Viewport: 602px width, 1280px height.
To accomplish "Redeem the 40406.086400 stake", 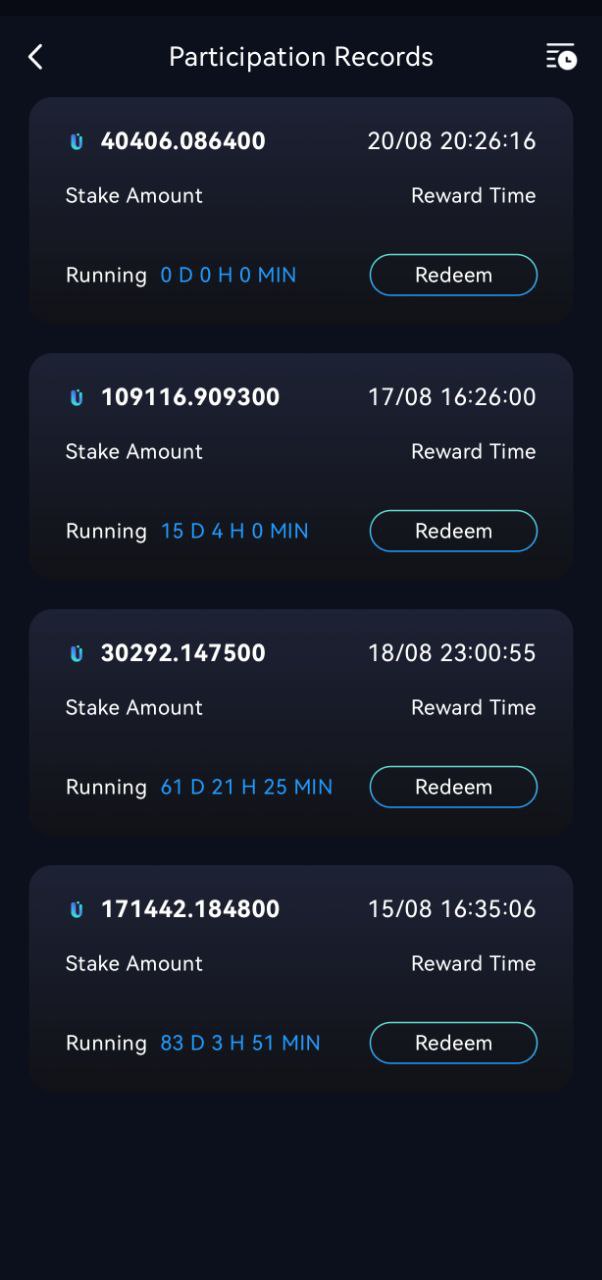I will pos(454,275).
